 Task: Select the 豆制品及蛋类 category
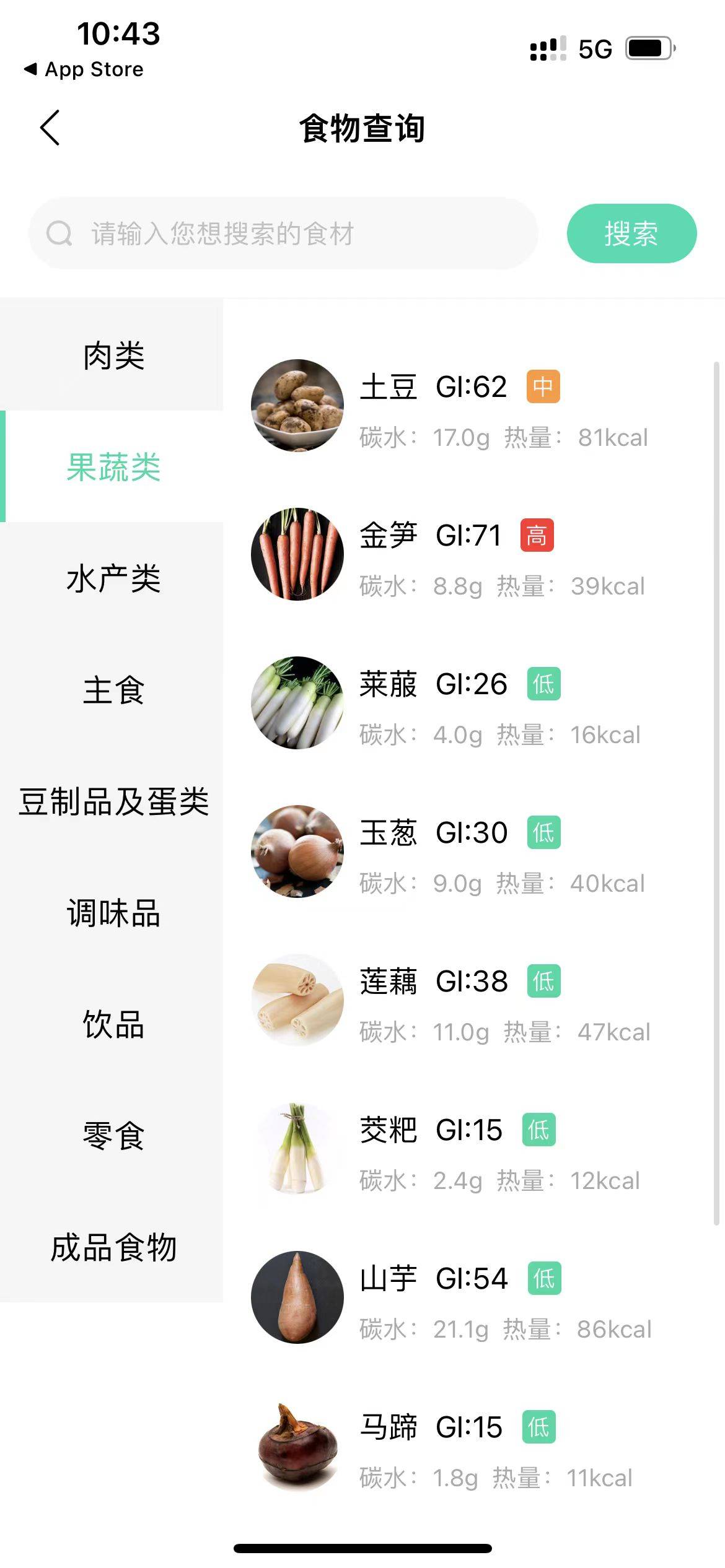[x=113, y=801]
